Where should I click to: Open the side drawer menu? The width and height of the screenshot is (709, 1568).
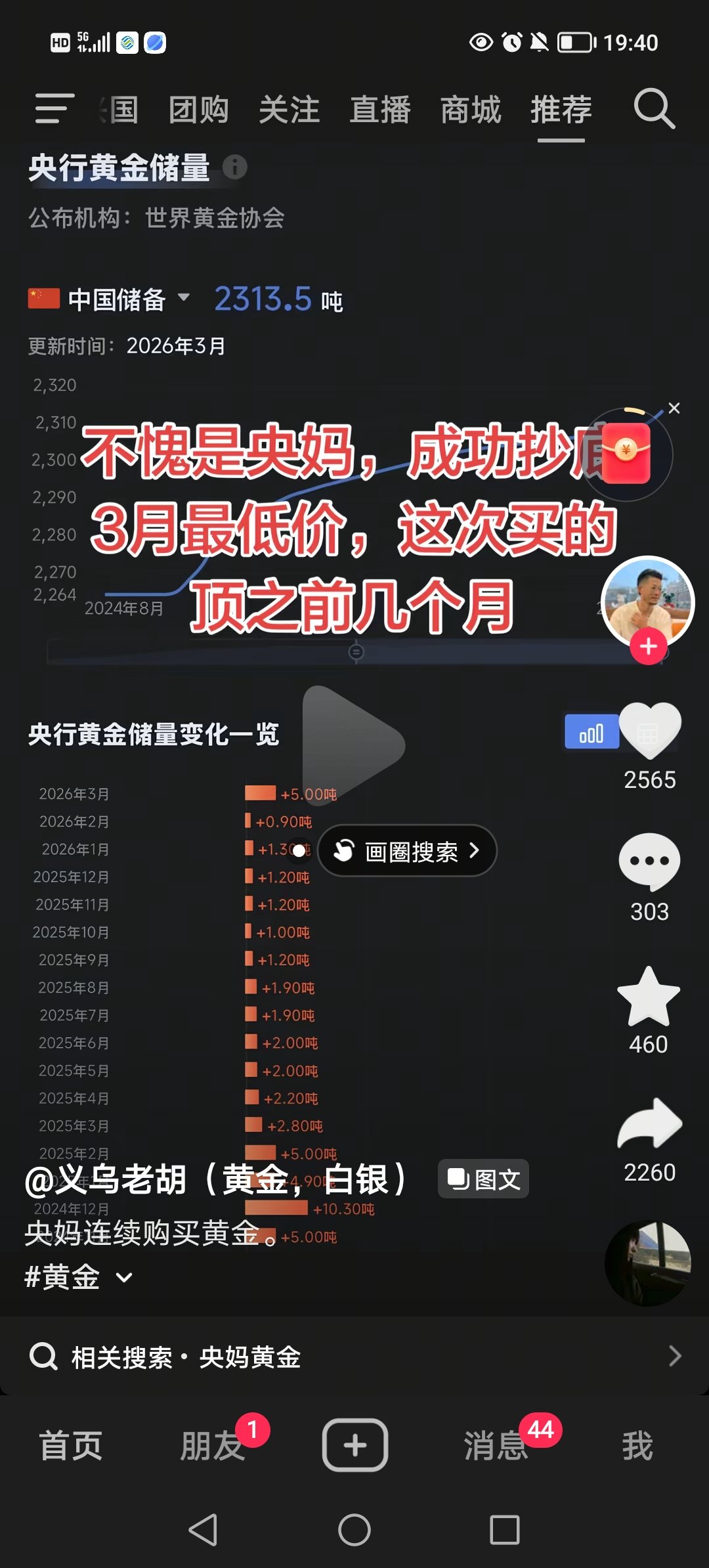pyautogui.click(x=54, y=108)
